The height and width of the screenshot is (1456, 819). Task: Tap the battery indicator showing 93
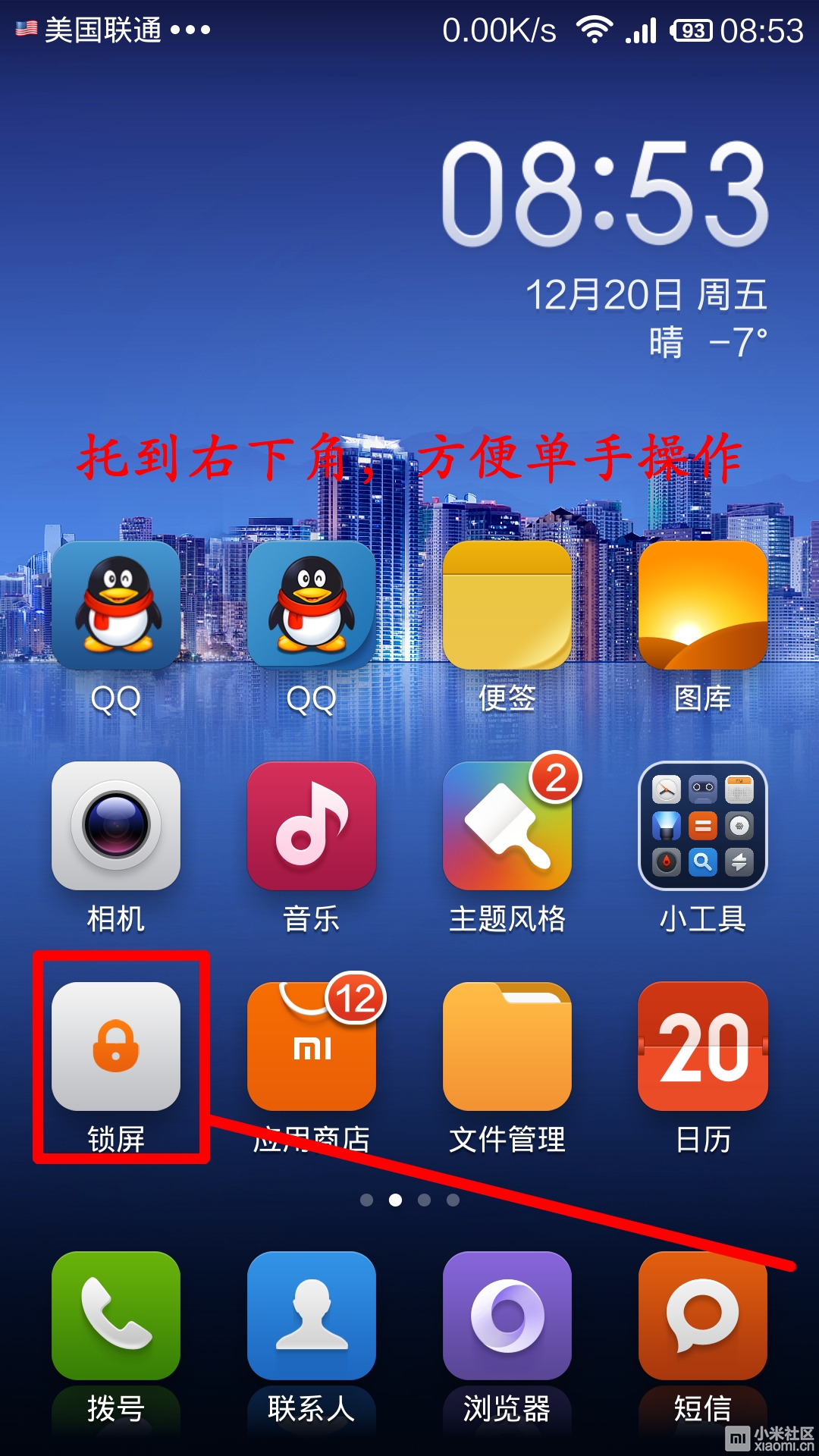(x=692, y=29)
